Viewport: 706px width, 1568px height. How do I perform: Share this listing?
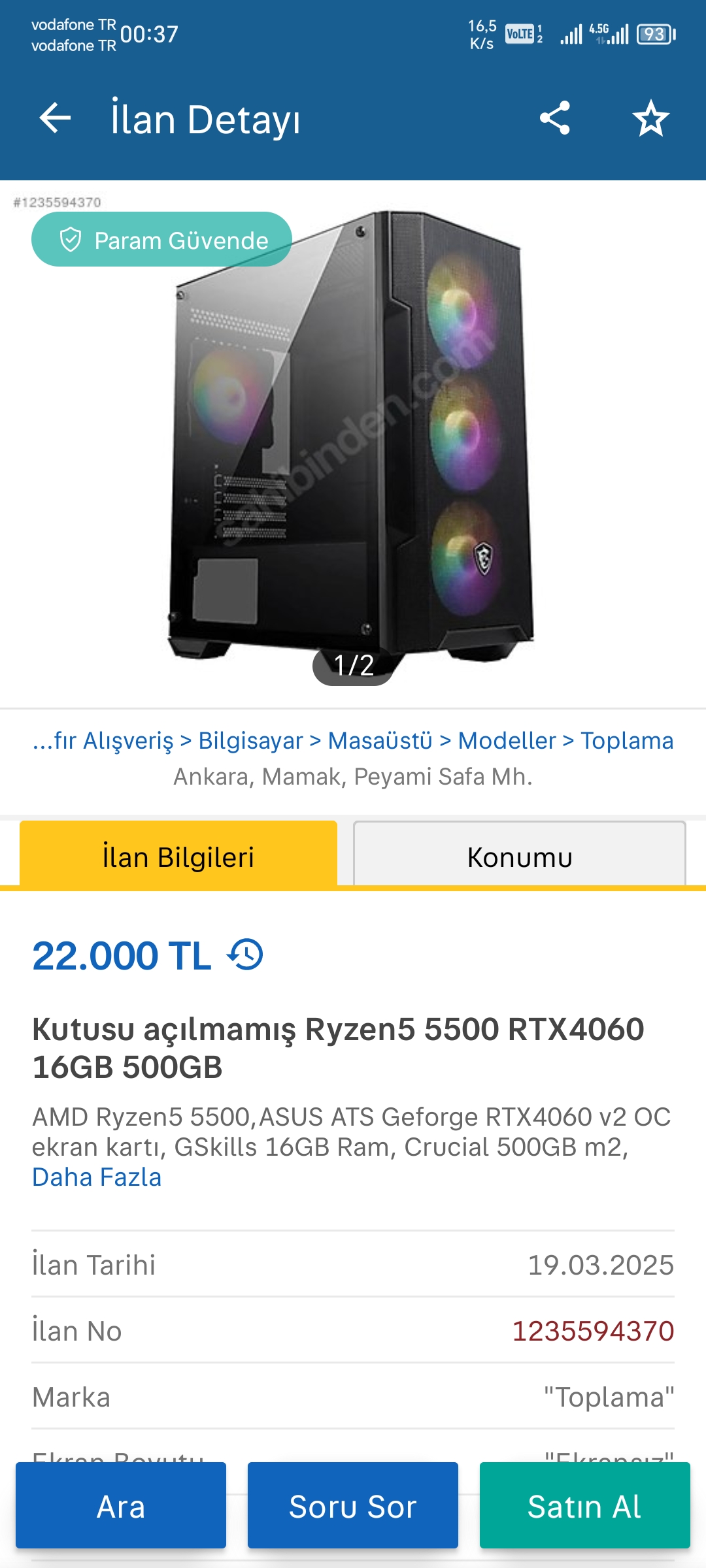click(554, 118)
